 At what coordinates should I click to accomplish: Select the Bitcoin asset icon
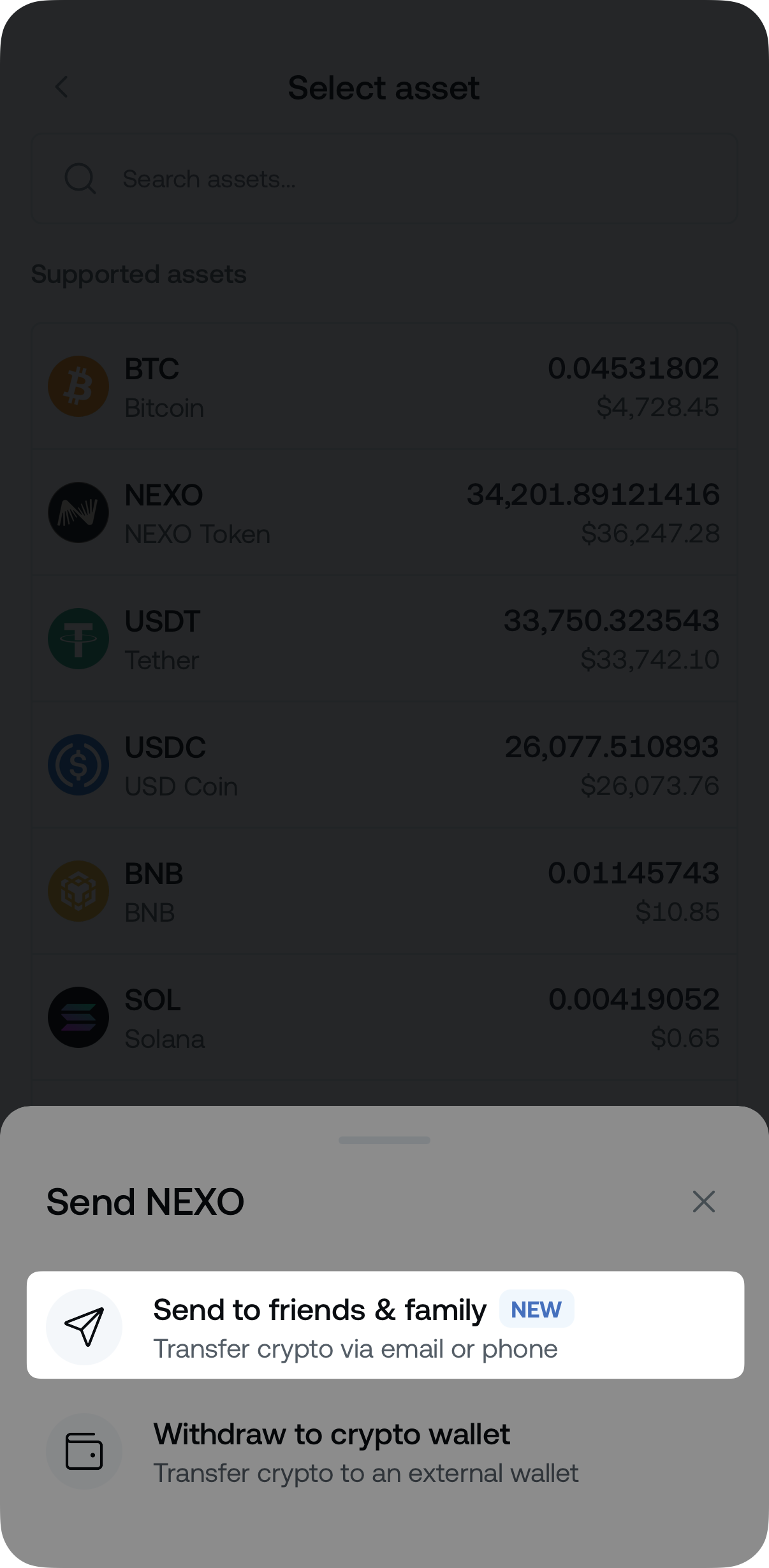tap(78, 386)
